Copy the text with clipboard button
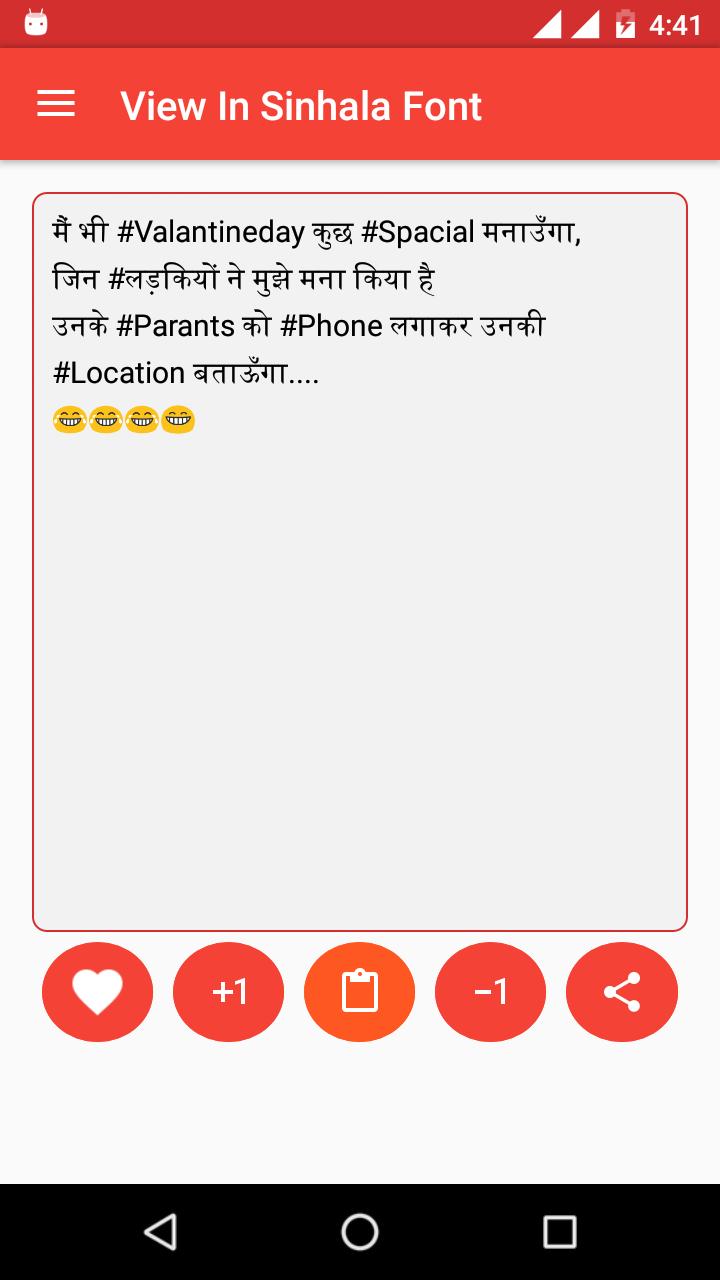This screenshot has height=1280, width=720. [360, 992]
